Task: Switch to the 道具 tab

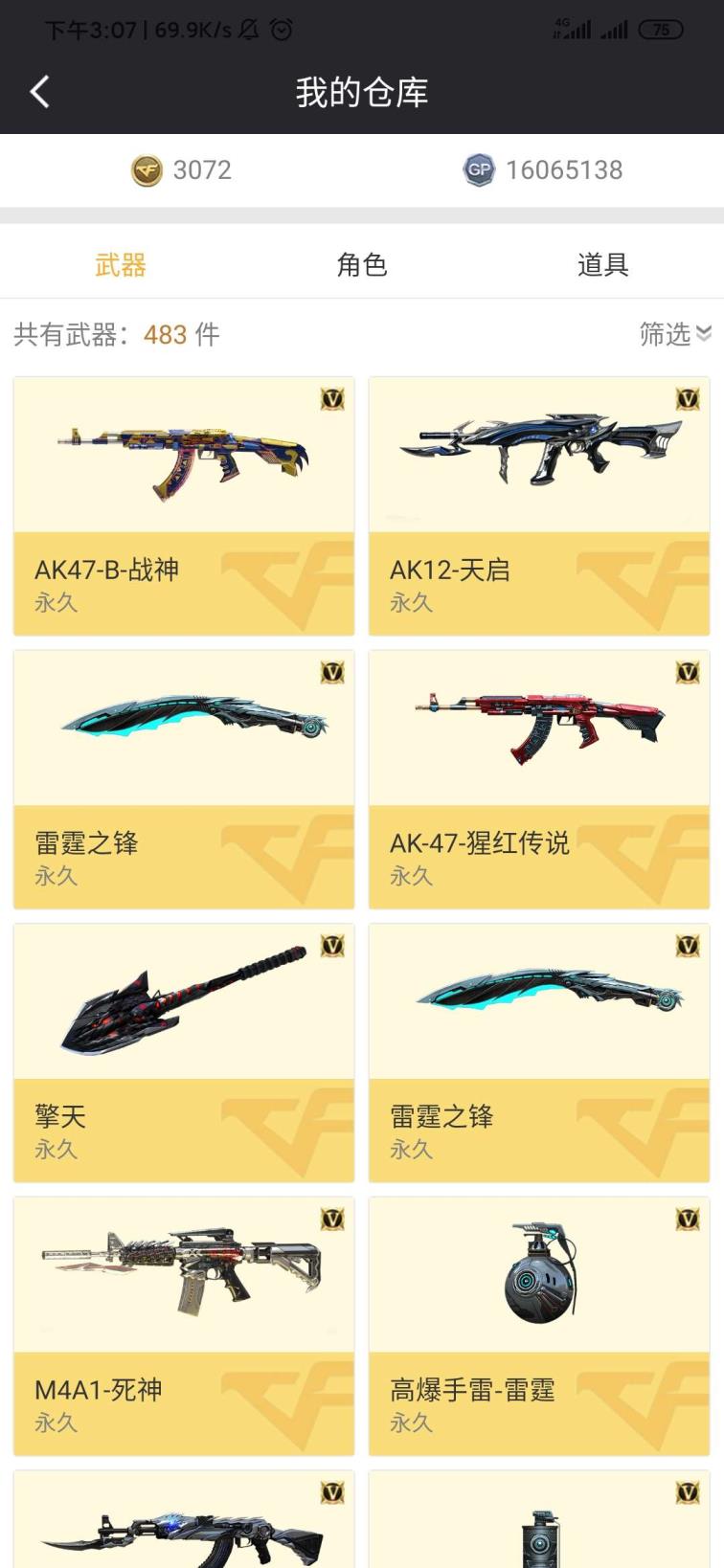Action: (x=602, y=265)
